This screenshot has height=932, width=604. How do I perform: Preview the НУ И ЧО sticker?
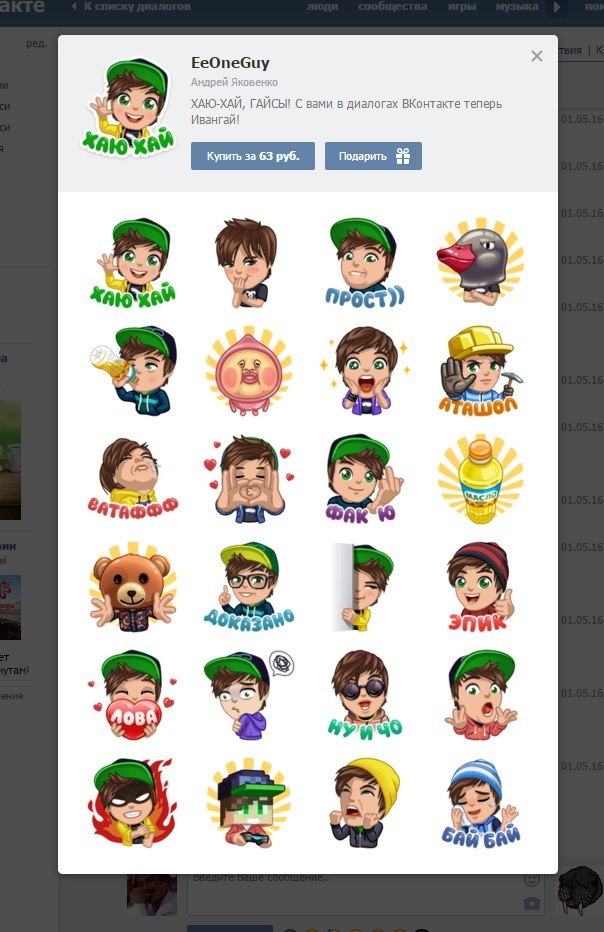click(364, 694)
